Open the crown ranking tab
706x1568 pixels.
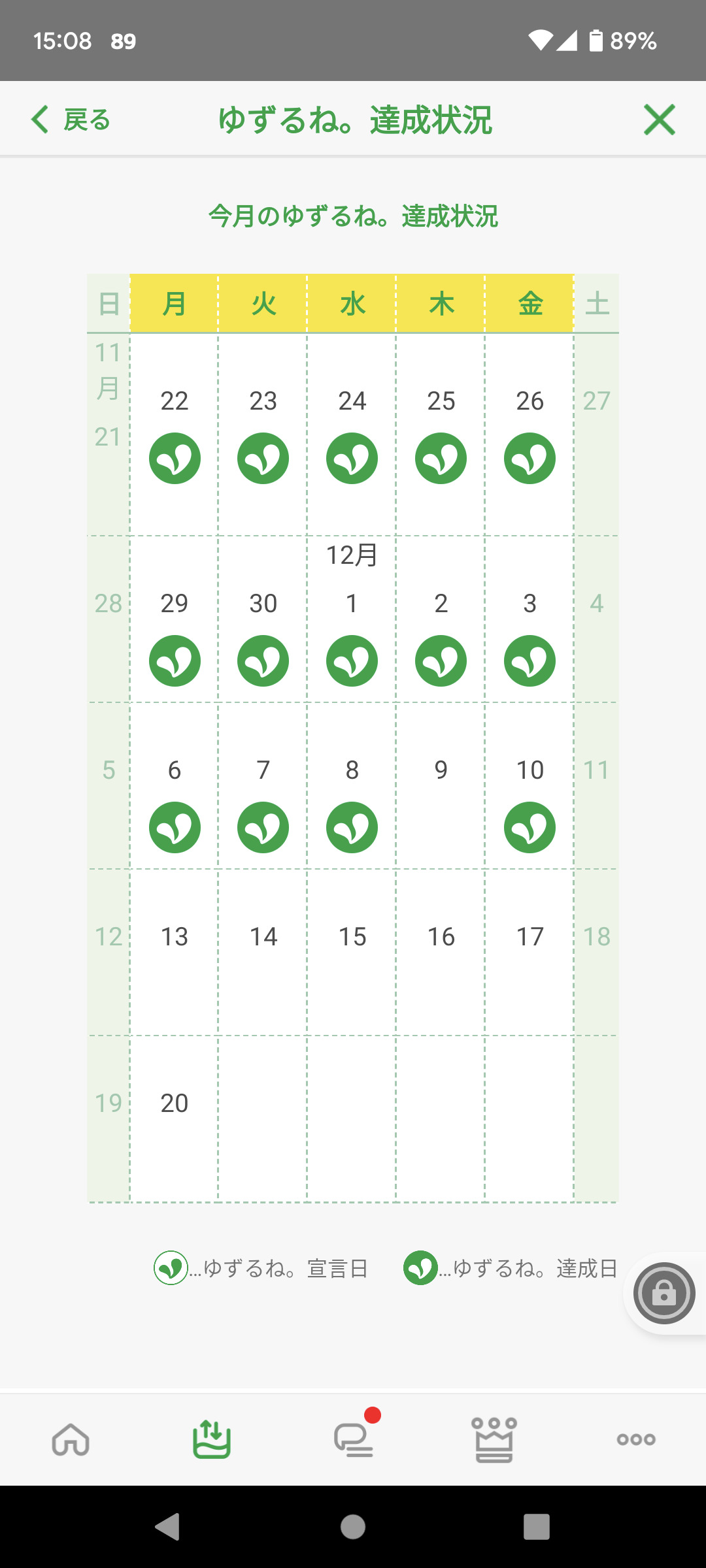point(494,1440)
